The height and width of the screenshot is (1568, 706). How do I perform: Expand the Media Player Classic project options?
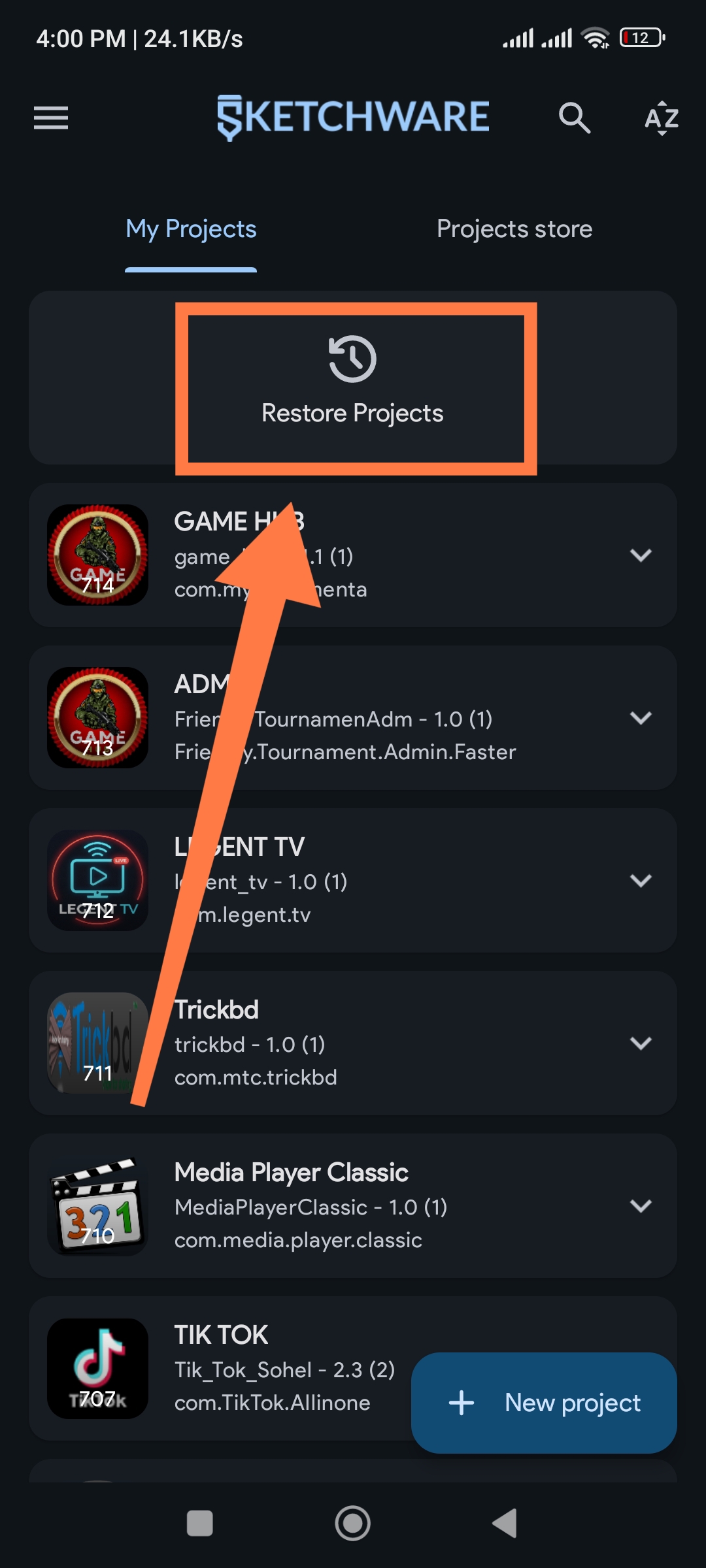(x=641, y=1205)
